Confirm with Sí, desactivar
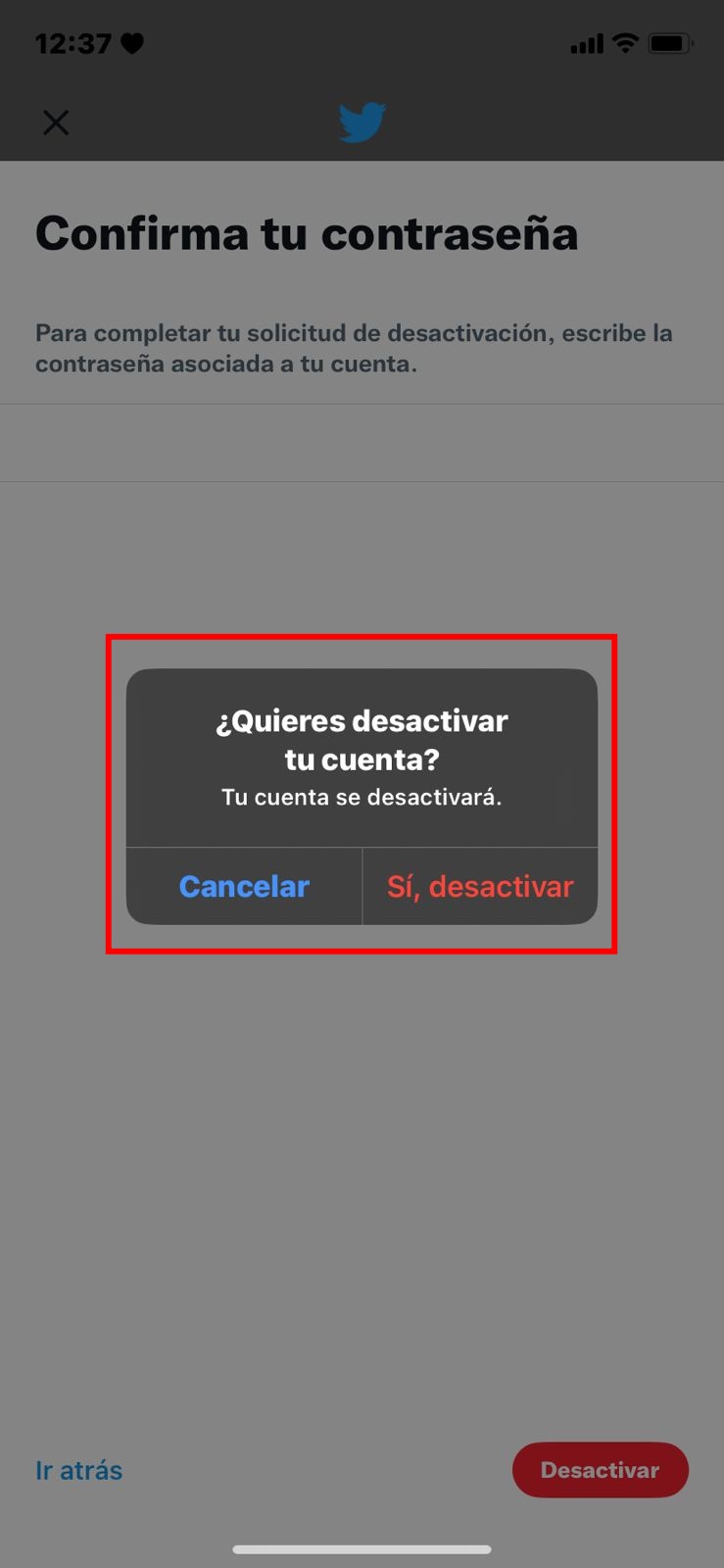 coord(480,886)
